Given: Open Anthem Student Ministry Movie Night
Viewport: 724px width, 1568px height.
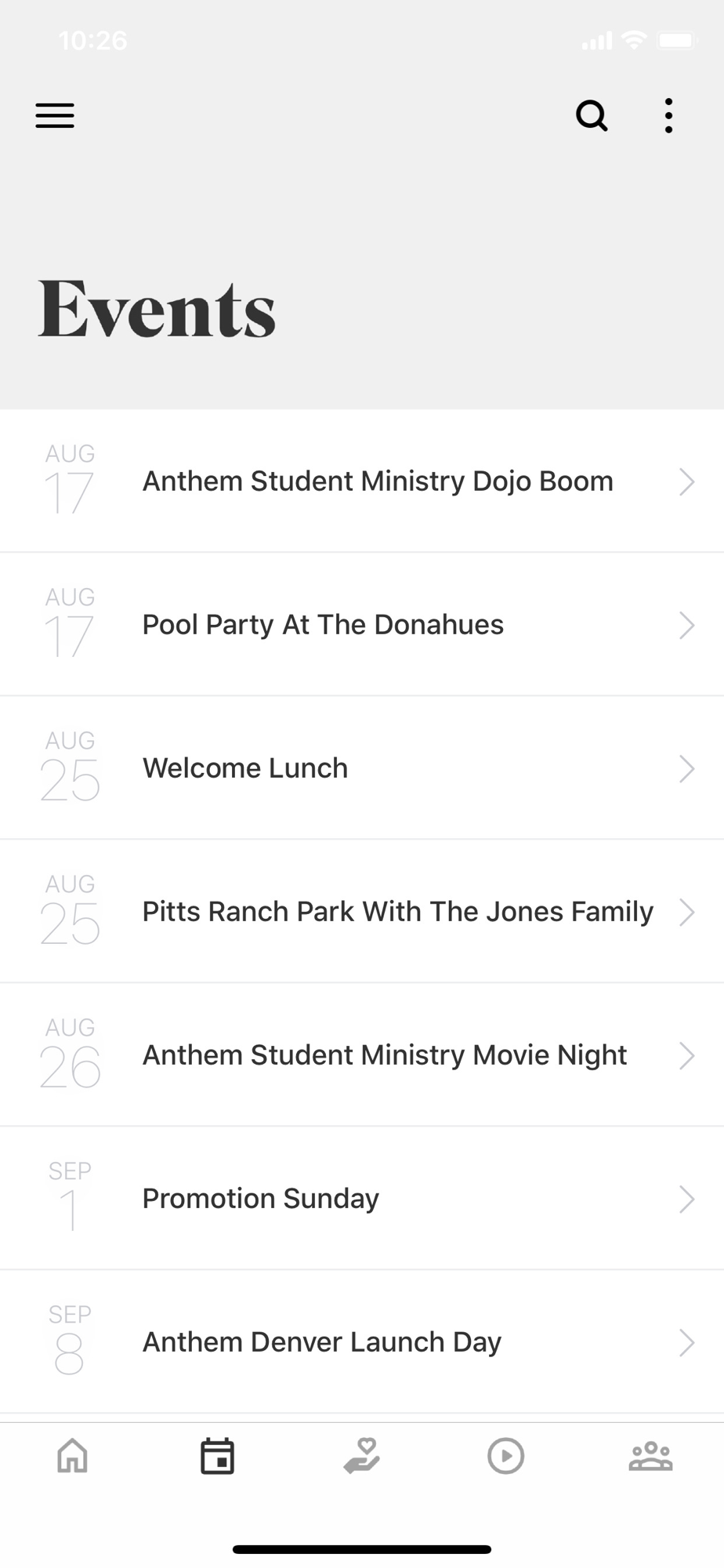Looking at the screenshot, I should pyautogui.click(x=362, y=1054).
